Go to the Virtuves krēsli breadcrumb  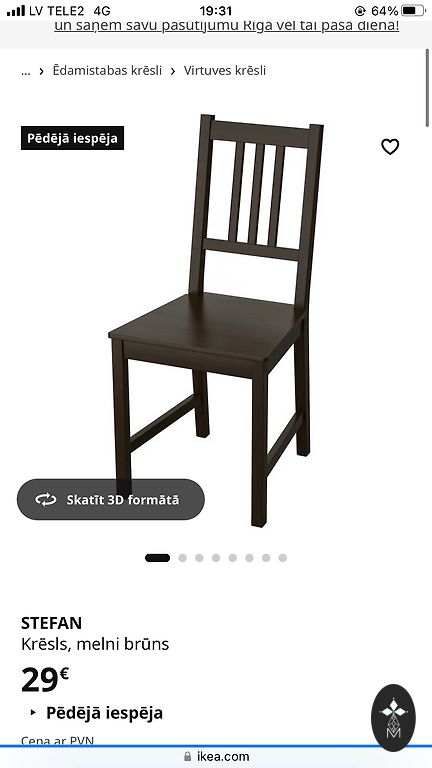[x=225, y=71]
